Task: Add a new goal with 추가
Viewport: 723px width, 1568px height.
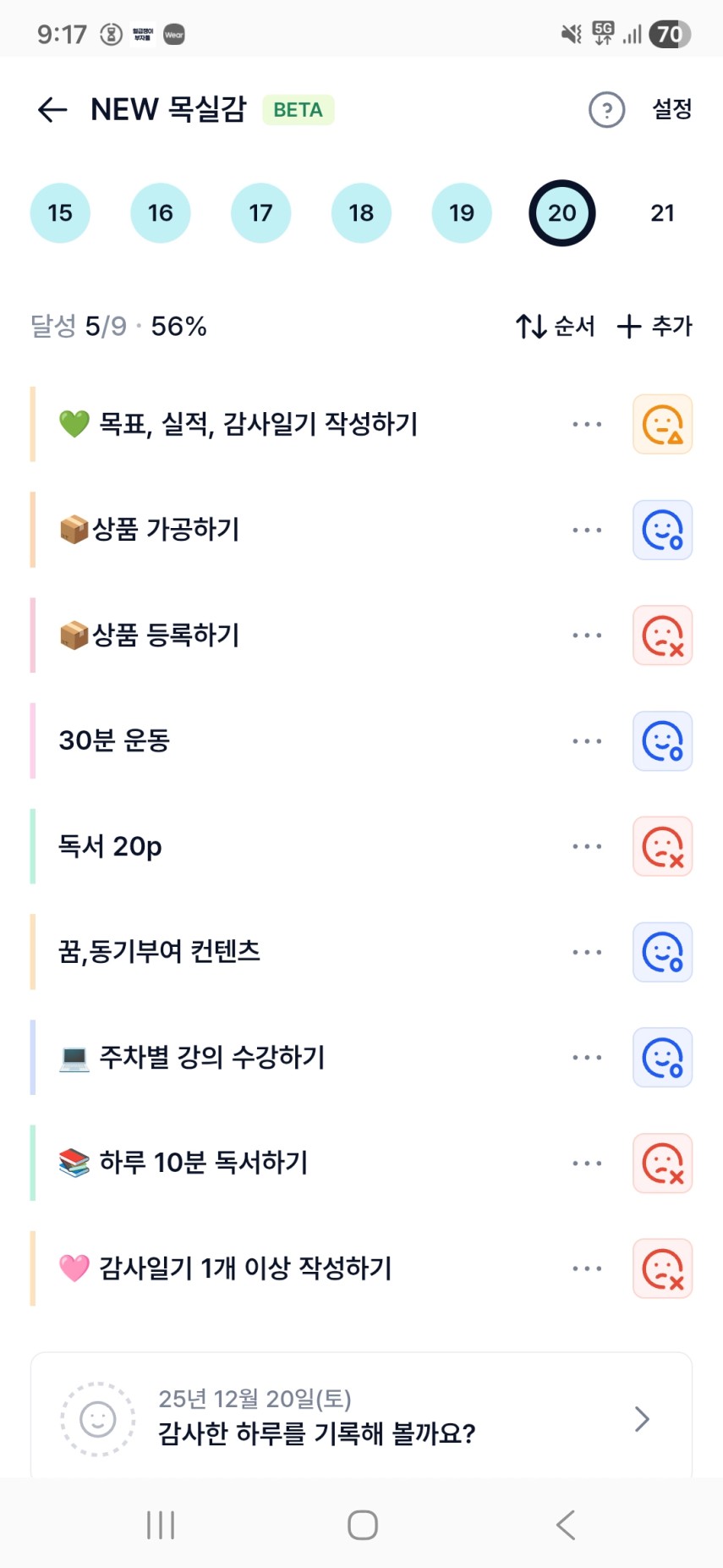Action: [x=655, y=326]
